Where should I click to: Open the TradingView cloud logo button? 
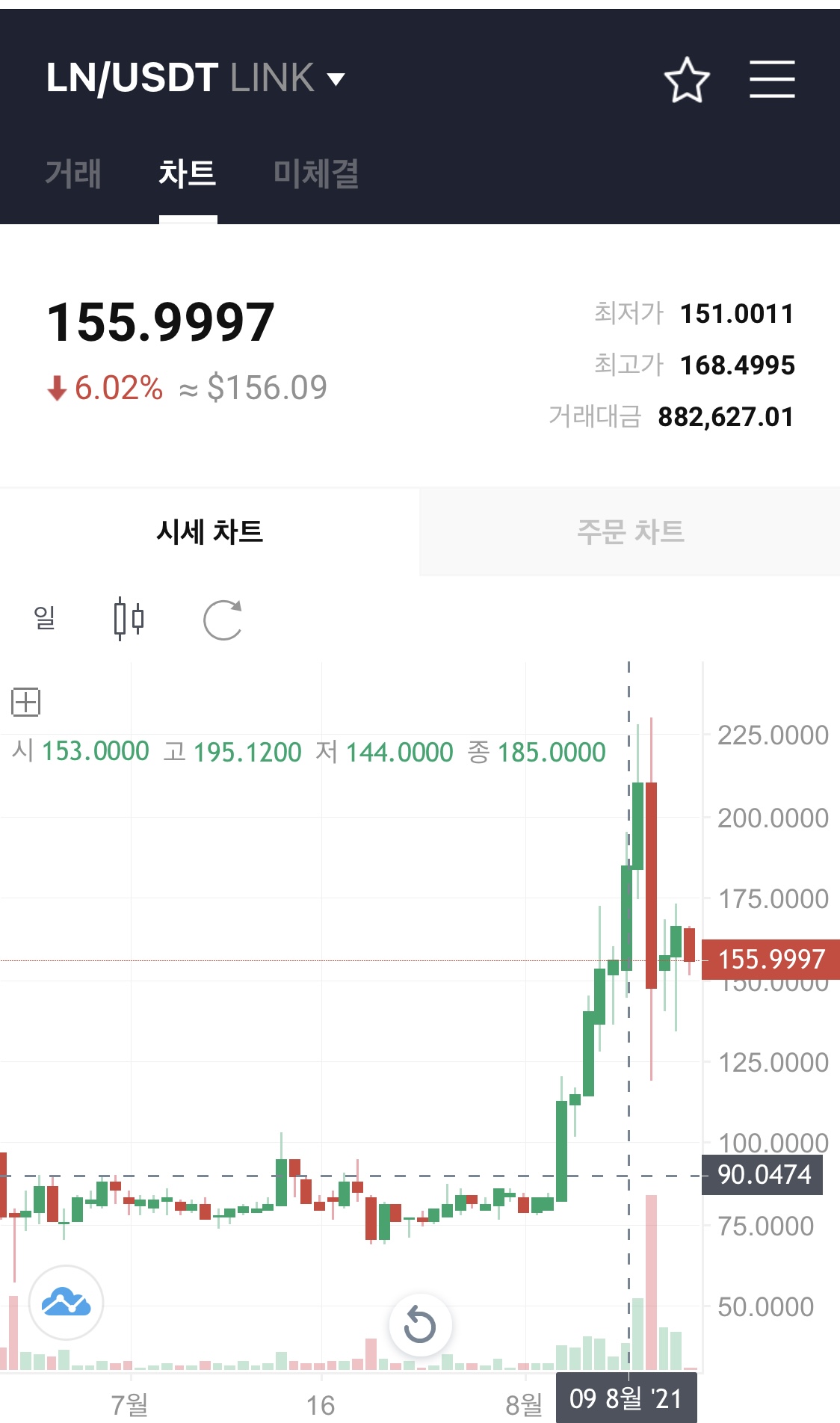[x=67, y=1303]
